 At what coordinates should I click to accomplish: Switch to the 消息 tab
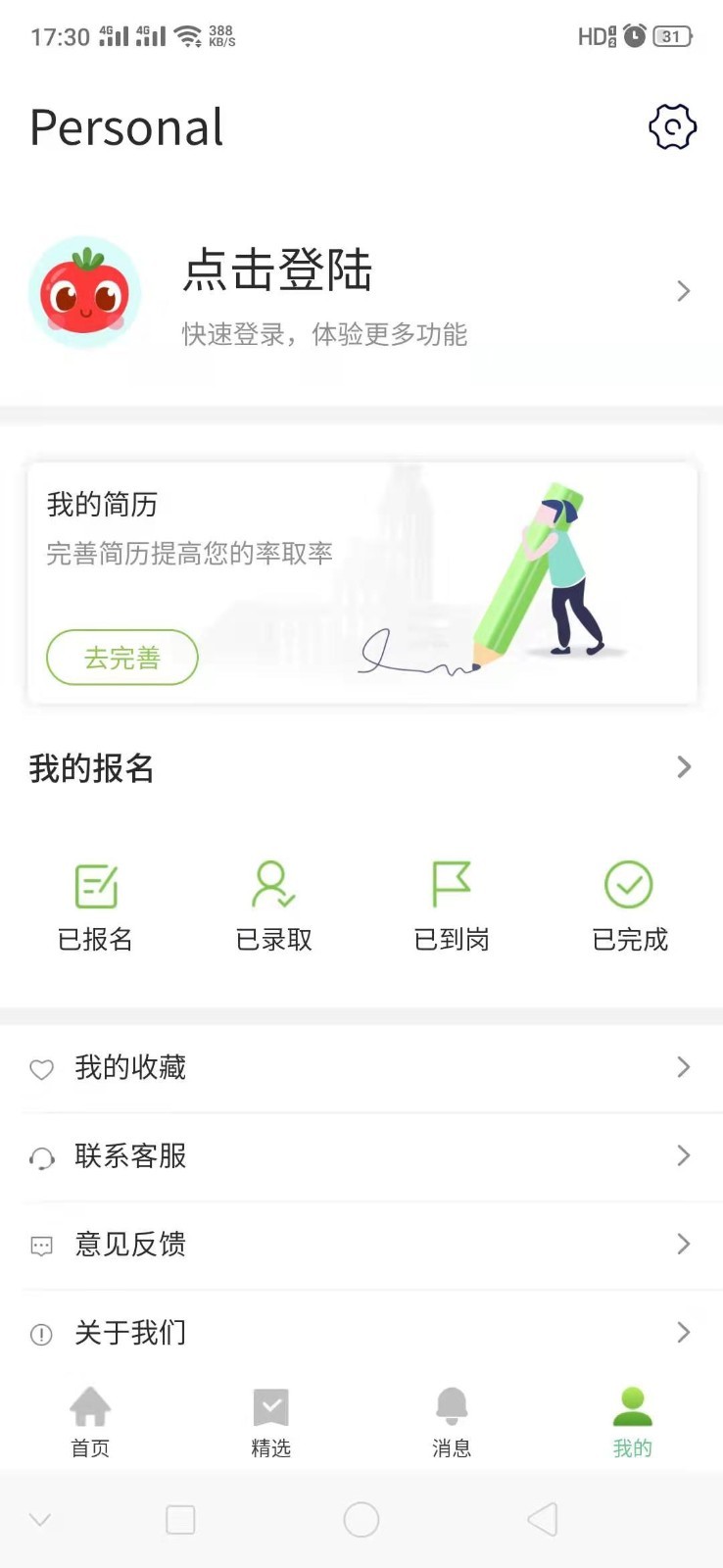(x=452, y=1421)
